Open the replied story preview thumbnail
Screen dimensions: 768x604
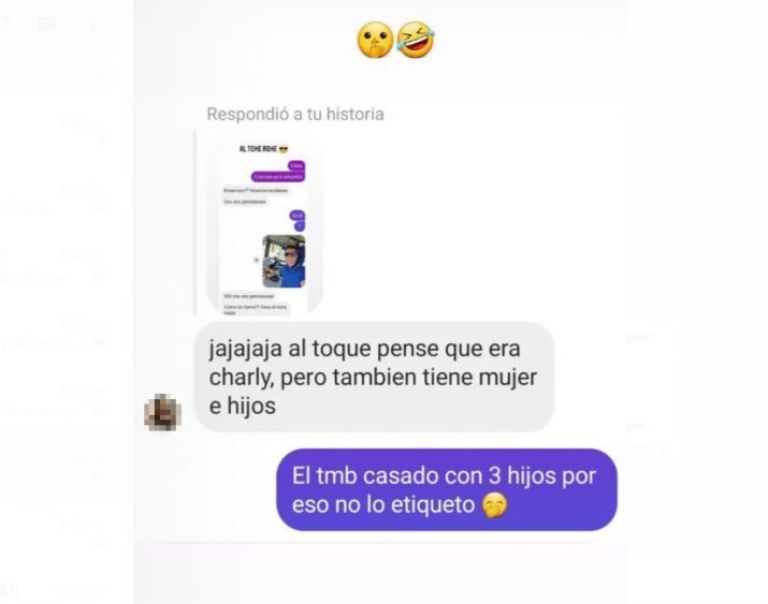pos(264,226)
